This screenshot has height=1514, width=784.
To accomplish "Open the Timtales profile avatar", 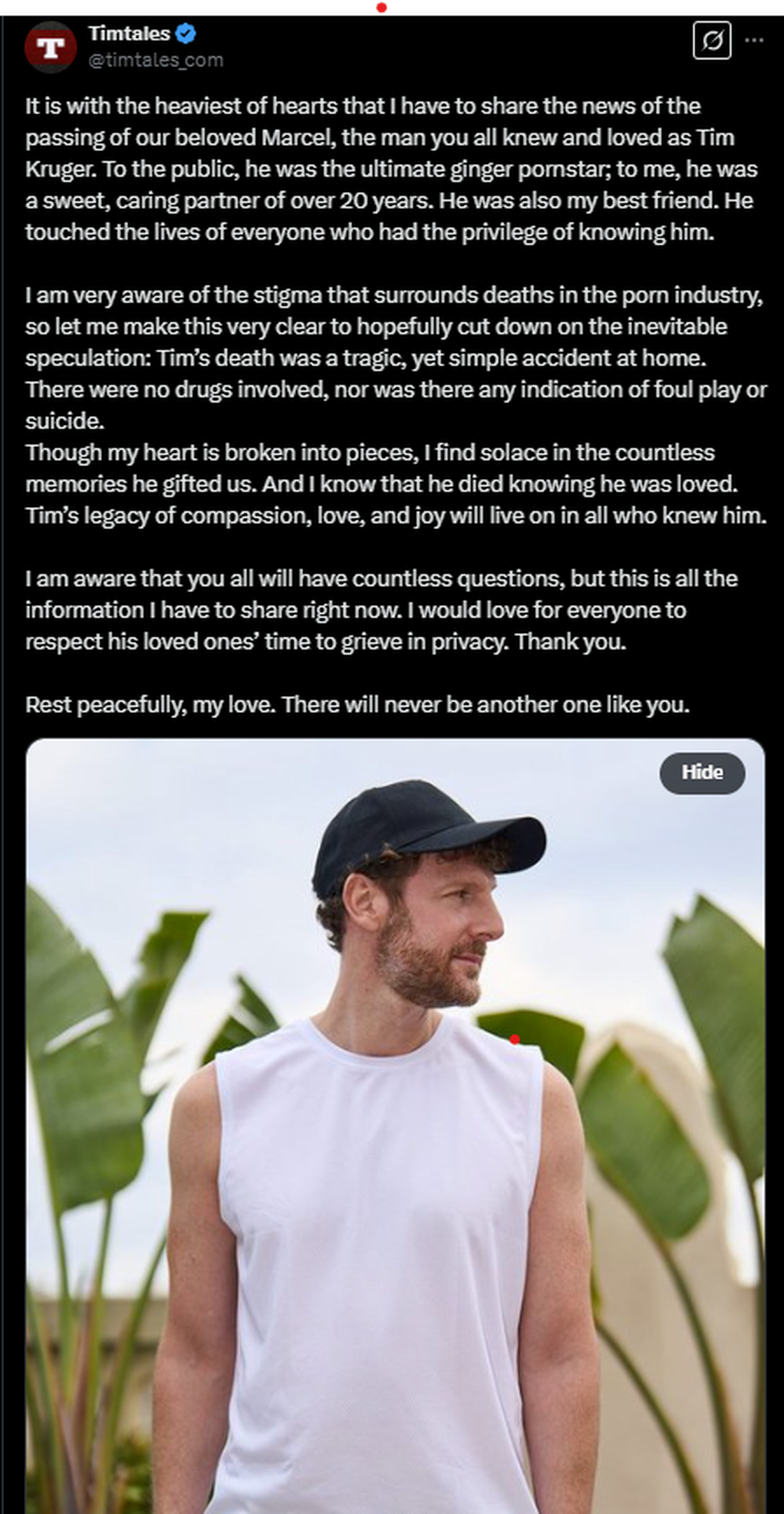I will [50, 47].
